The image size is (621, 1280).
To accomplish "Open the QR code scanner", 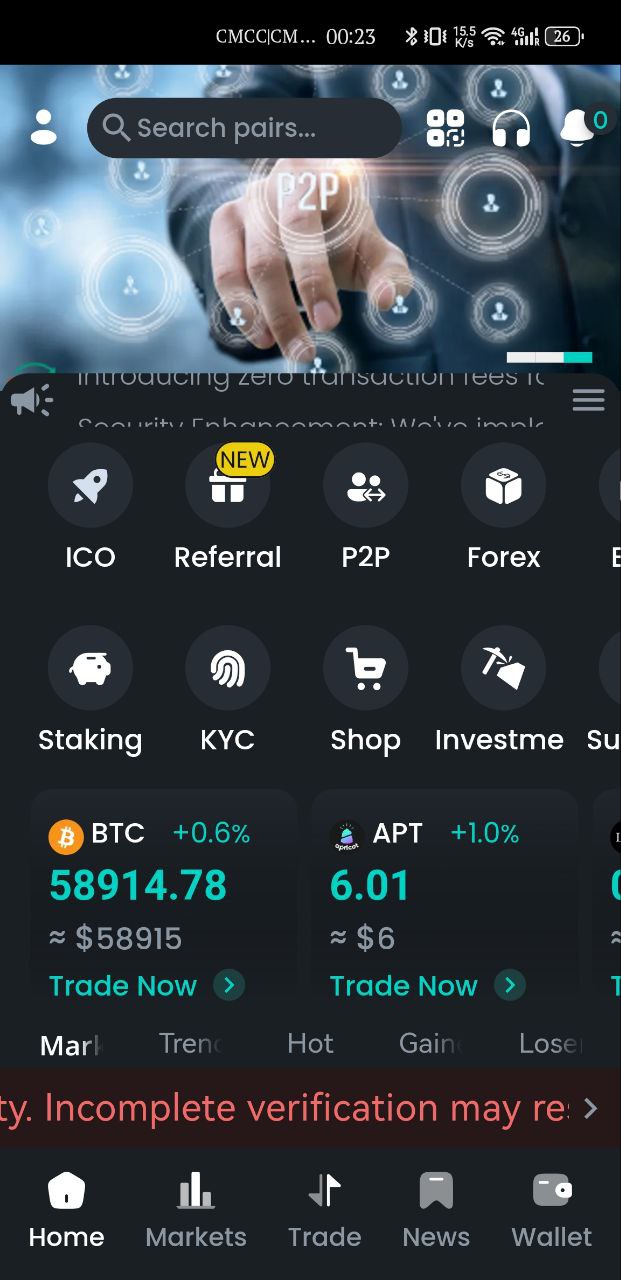I will 446,128.
